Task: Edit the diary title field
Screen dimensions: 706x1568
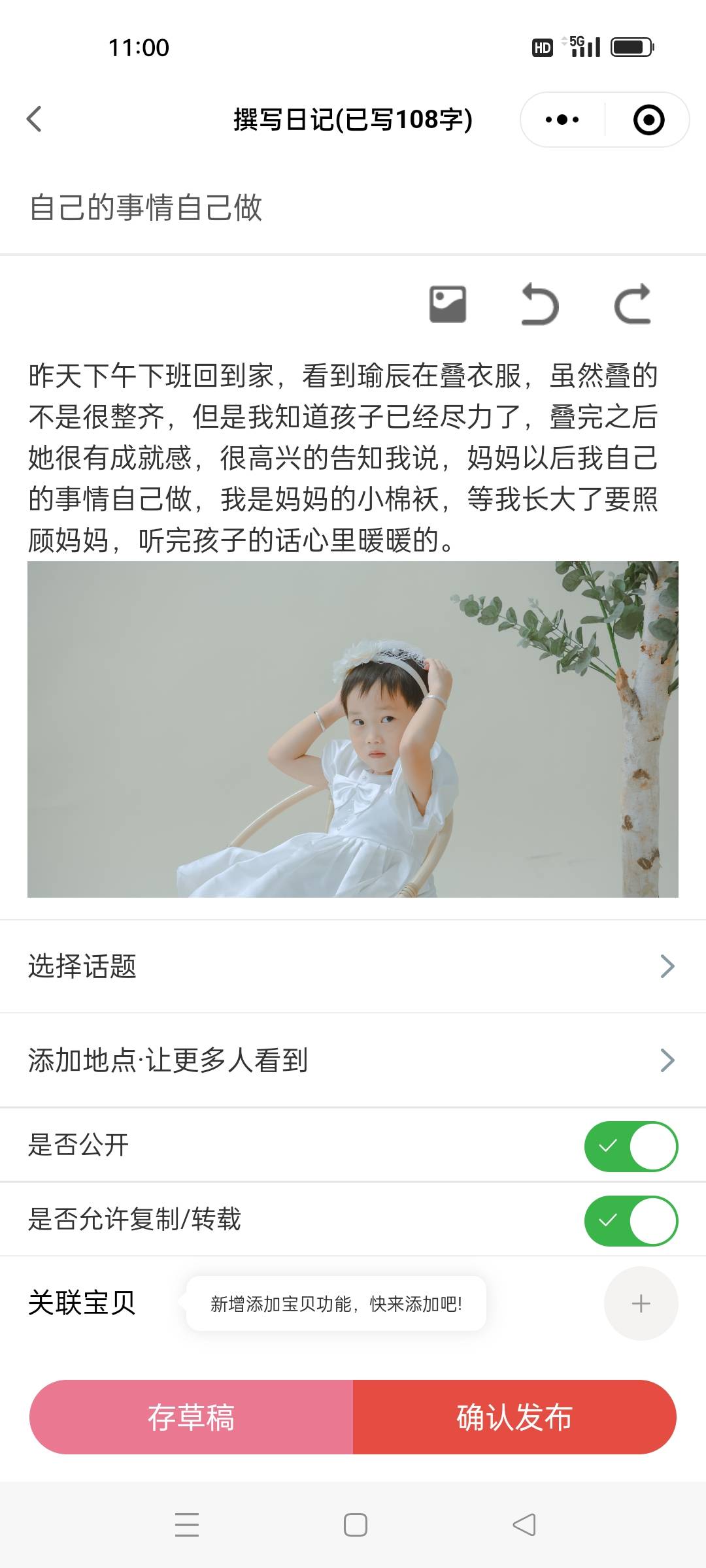Action: (x=353, y=208)
